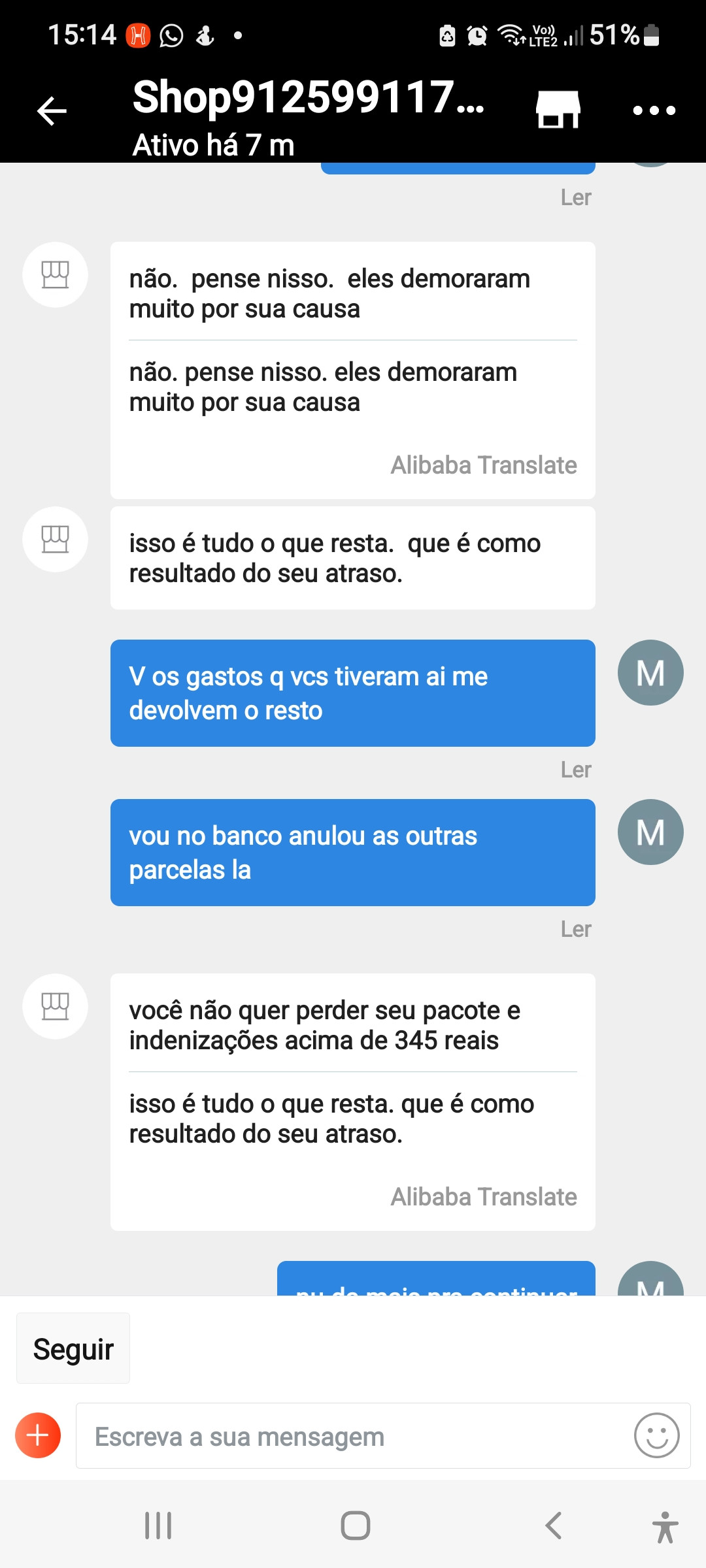Viewport: 706px width, 1568px height.
Task: Go back using the header arrow
Action: [52, 110]
